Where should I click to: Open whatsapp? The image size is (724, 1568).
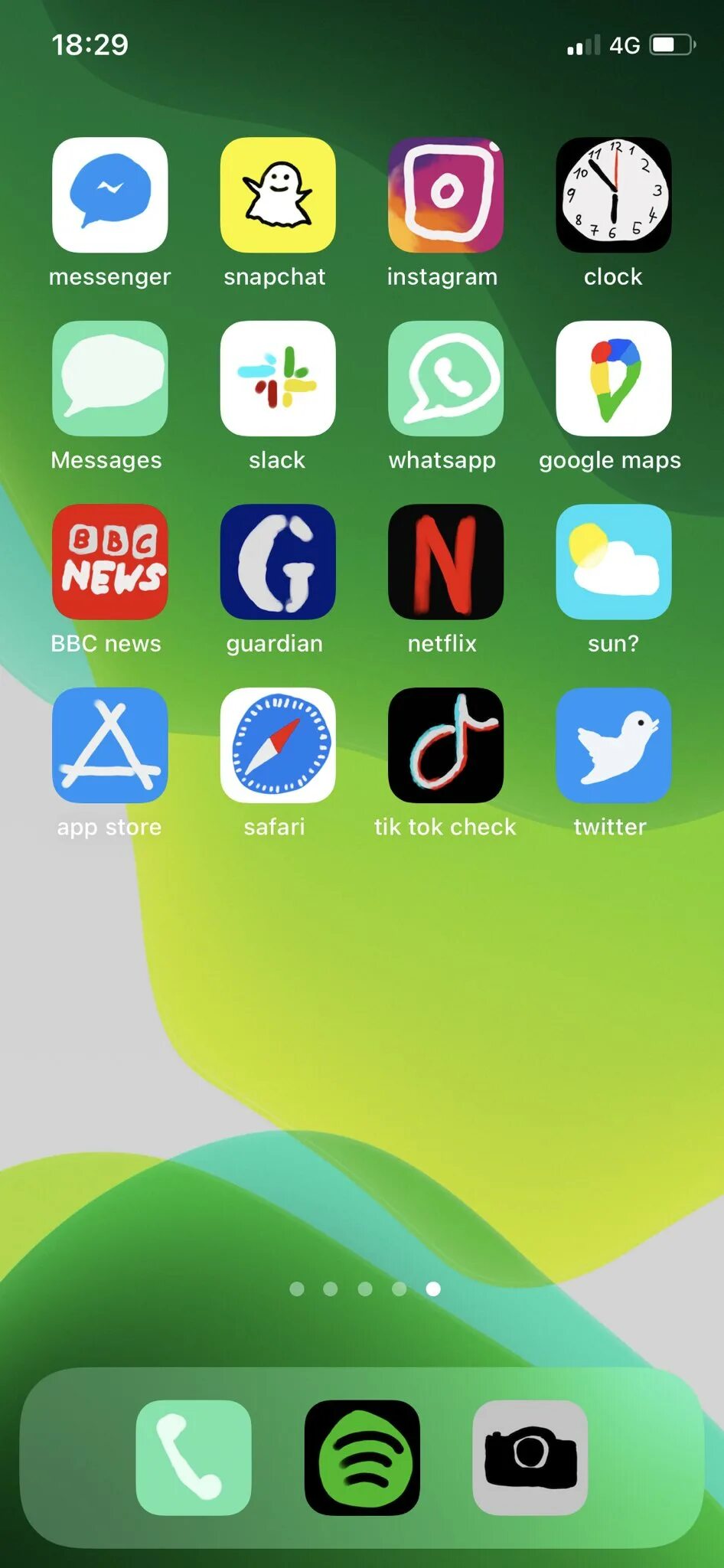445,378
